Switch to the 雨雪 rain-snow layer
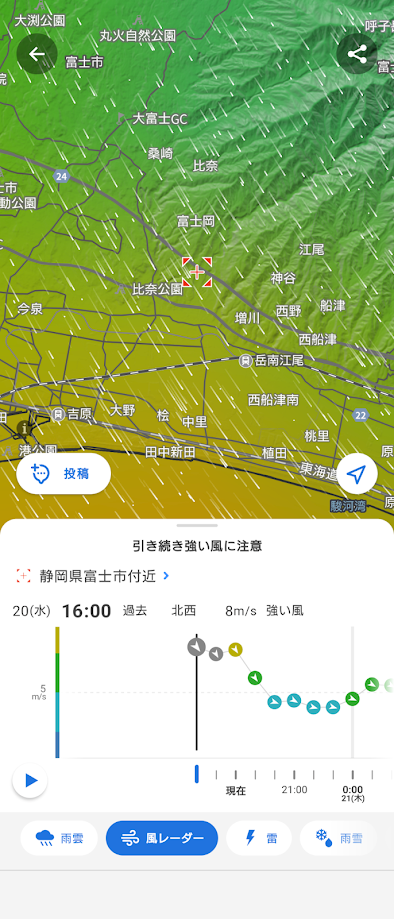394x919 pixels. tap(338, 838)
